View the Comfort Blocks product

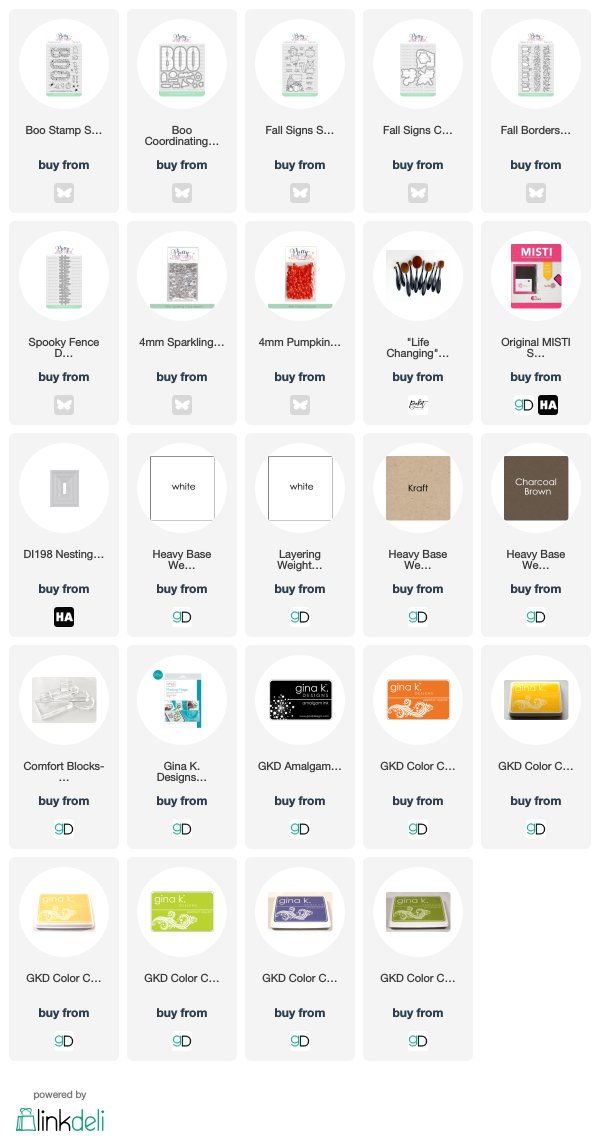tap(64, 747)
